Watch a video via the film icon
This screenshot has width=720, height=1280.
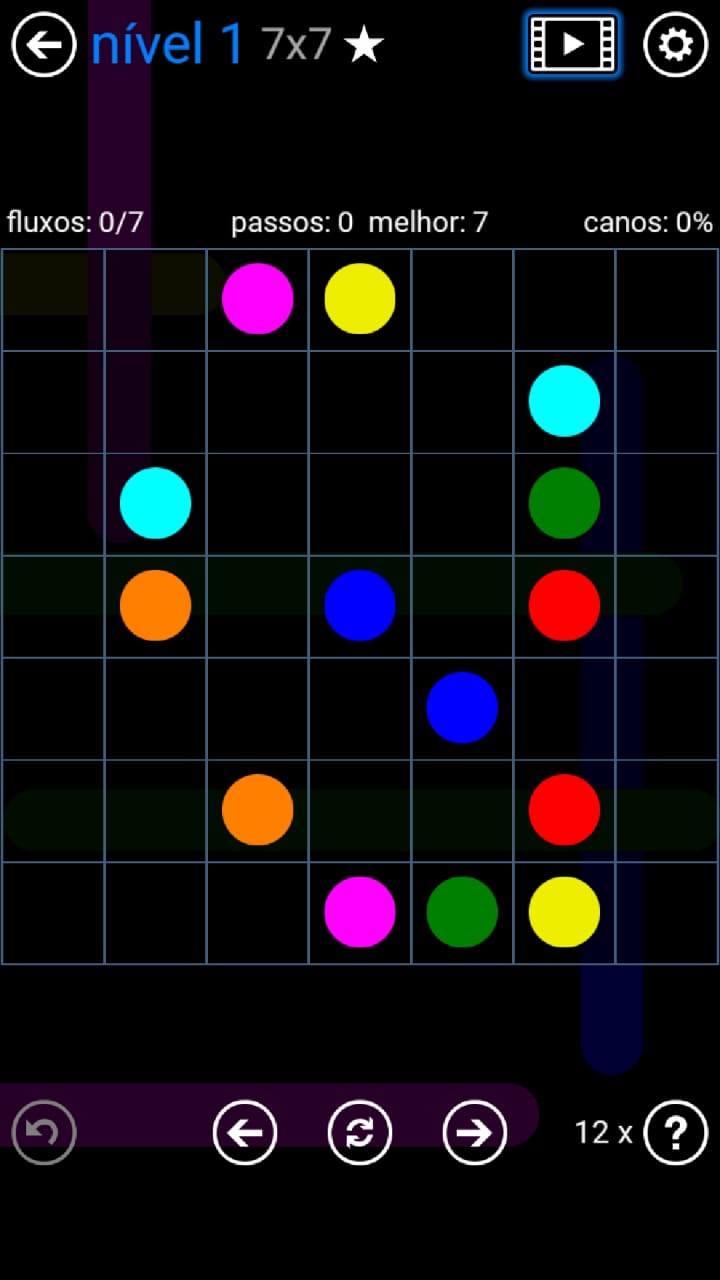(572, 44)
